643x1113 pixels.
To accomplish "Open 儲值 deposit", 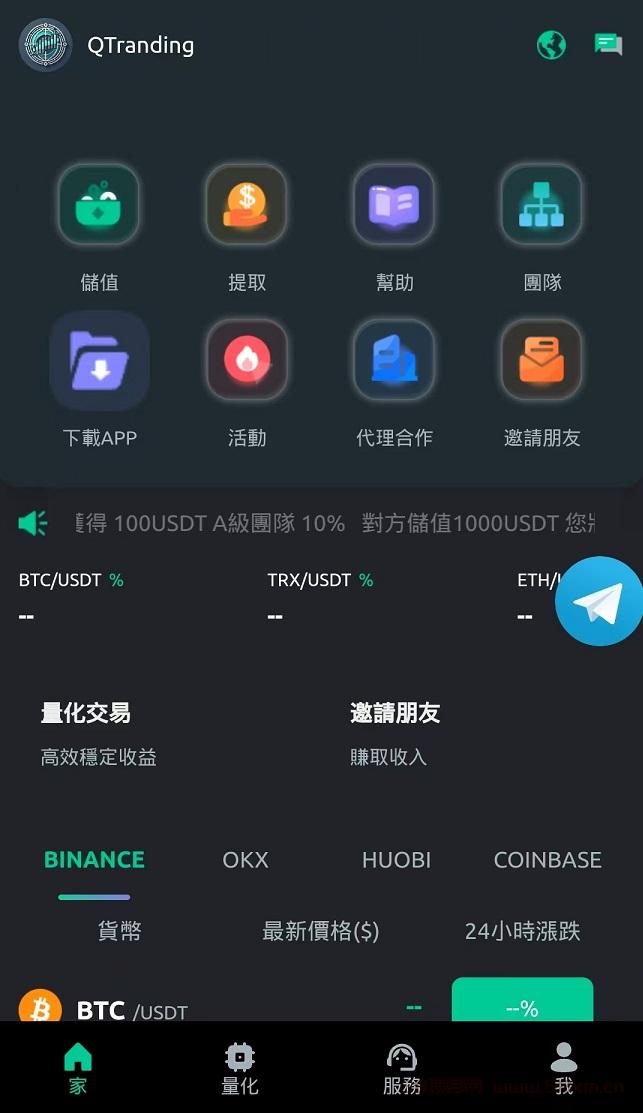I will tap(99, 204).
